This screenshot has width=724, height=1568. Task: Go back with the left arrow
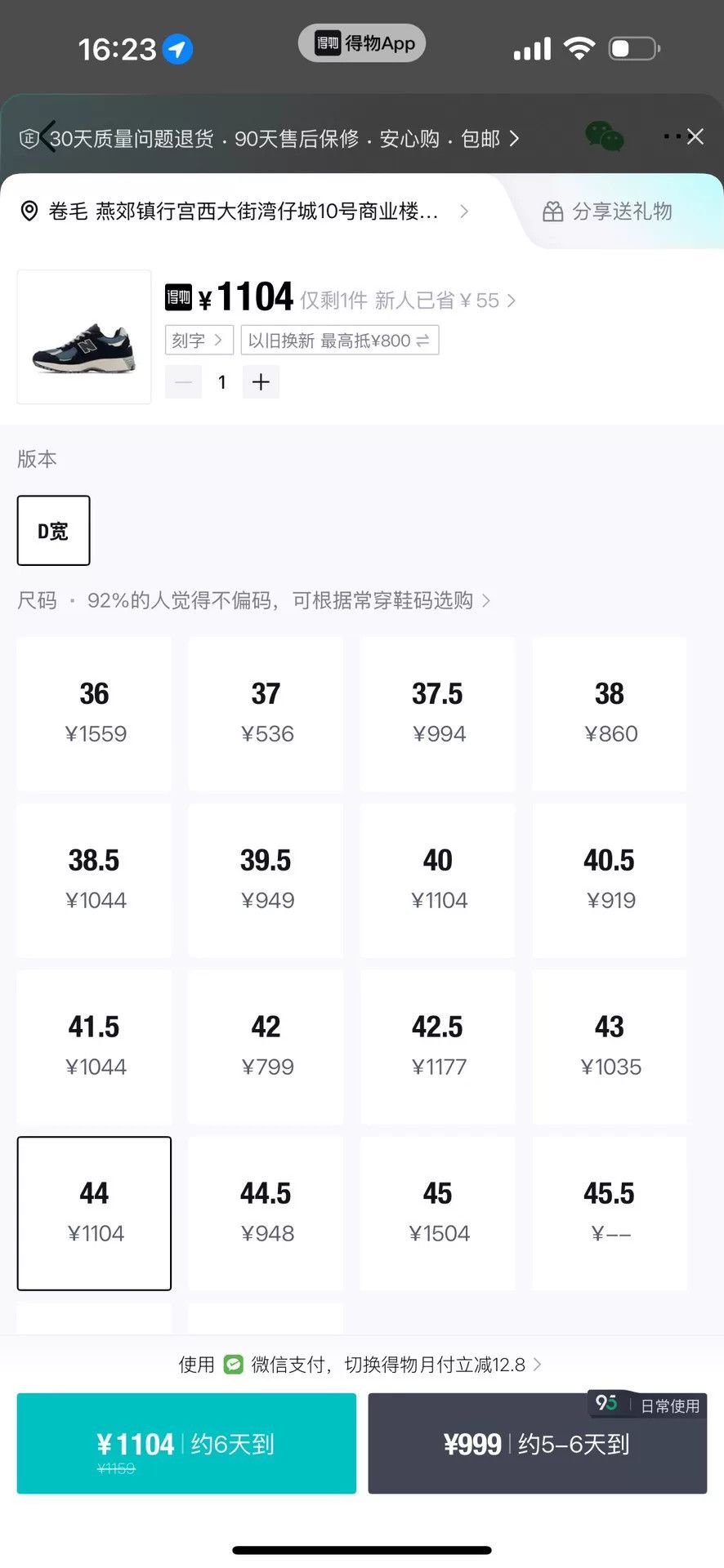[x=47, y=136]
